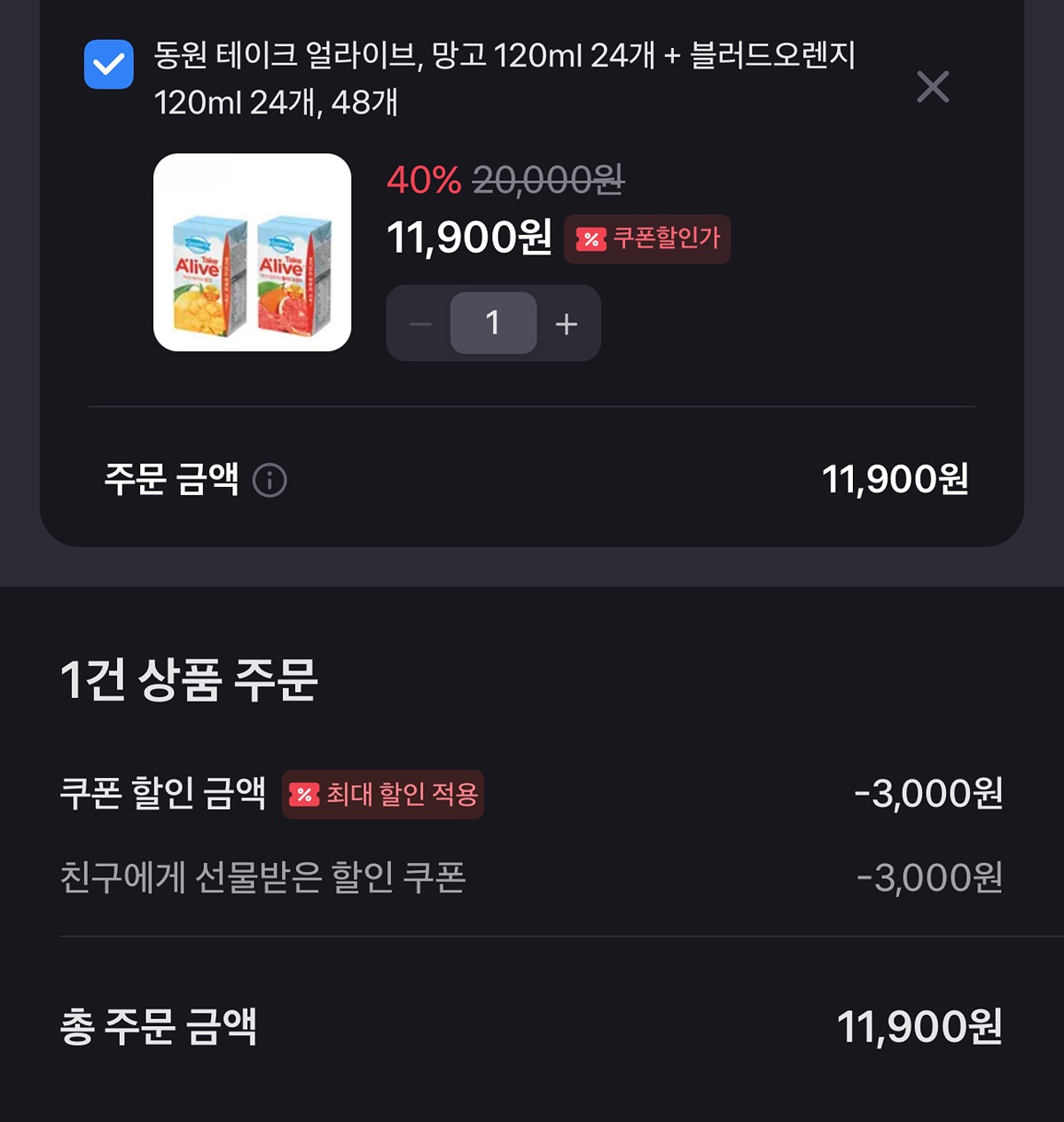
Task: Increase quantity with the plus button
Action: (567, 324)
